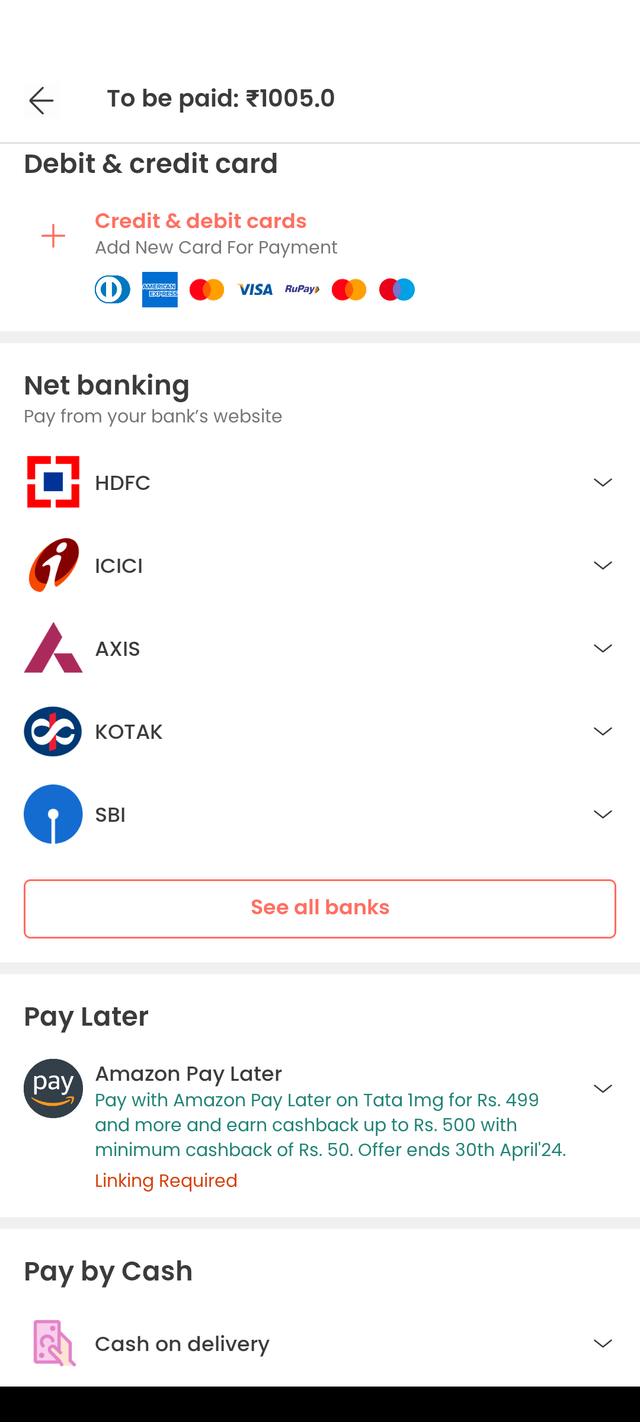Expand Amazon Pay Later option

[x=602, y=1089]
